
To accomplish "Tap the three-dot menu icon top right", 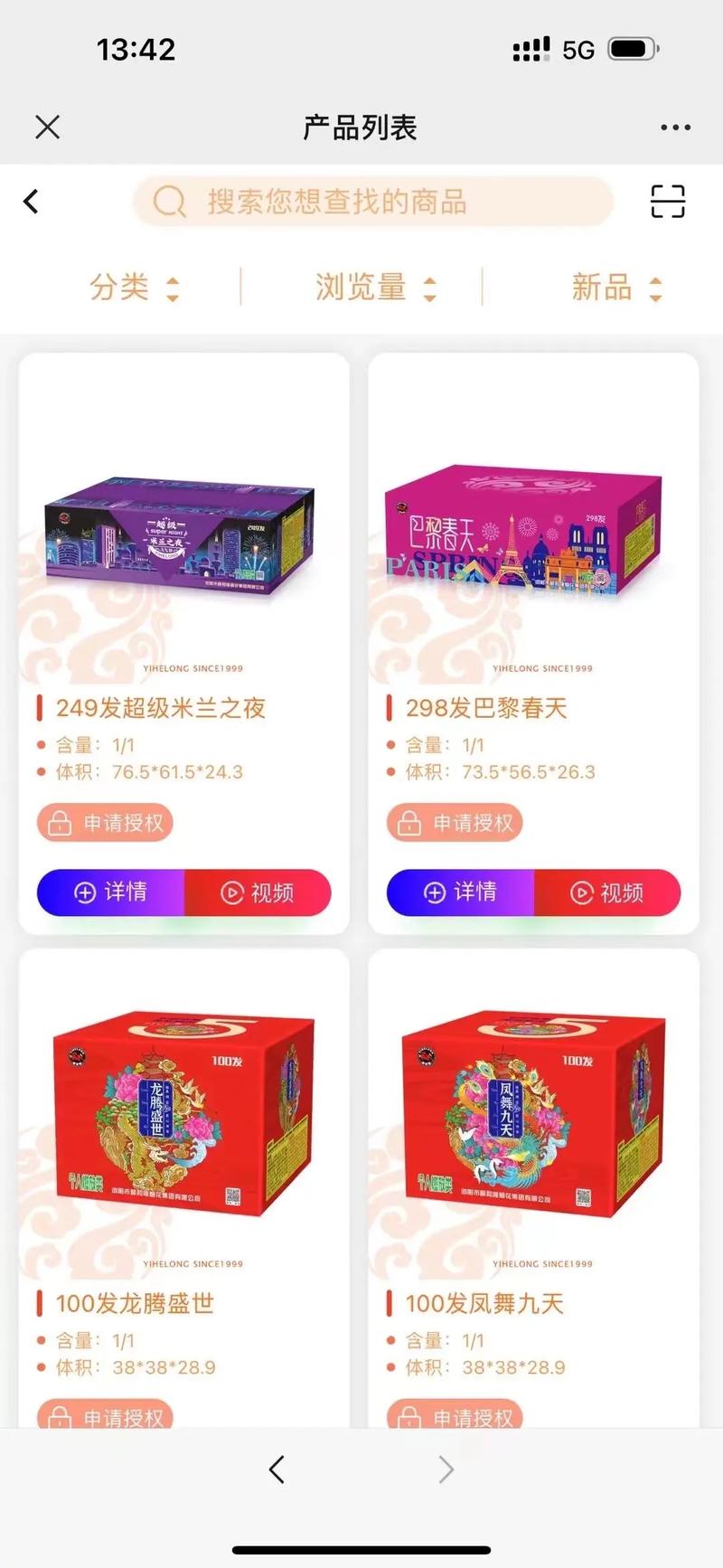I will coord(674,127).
